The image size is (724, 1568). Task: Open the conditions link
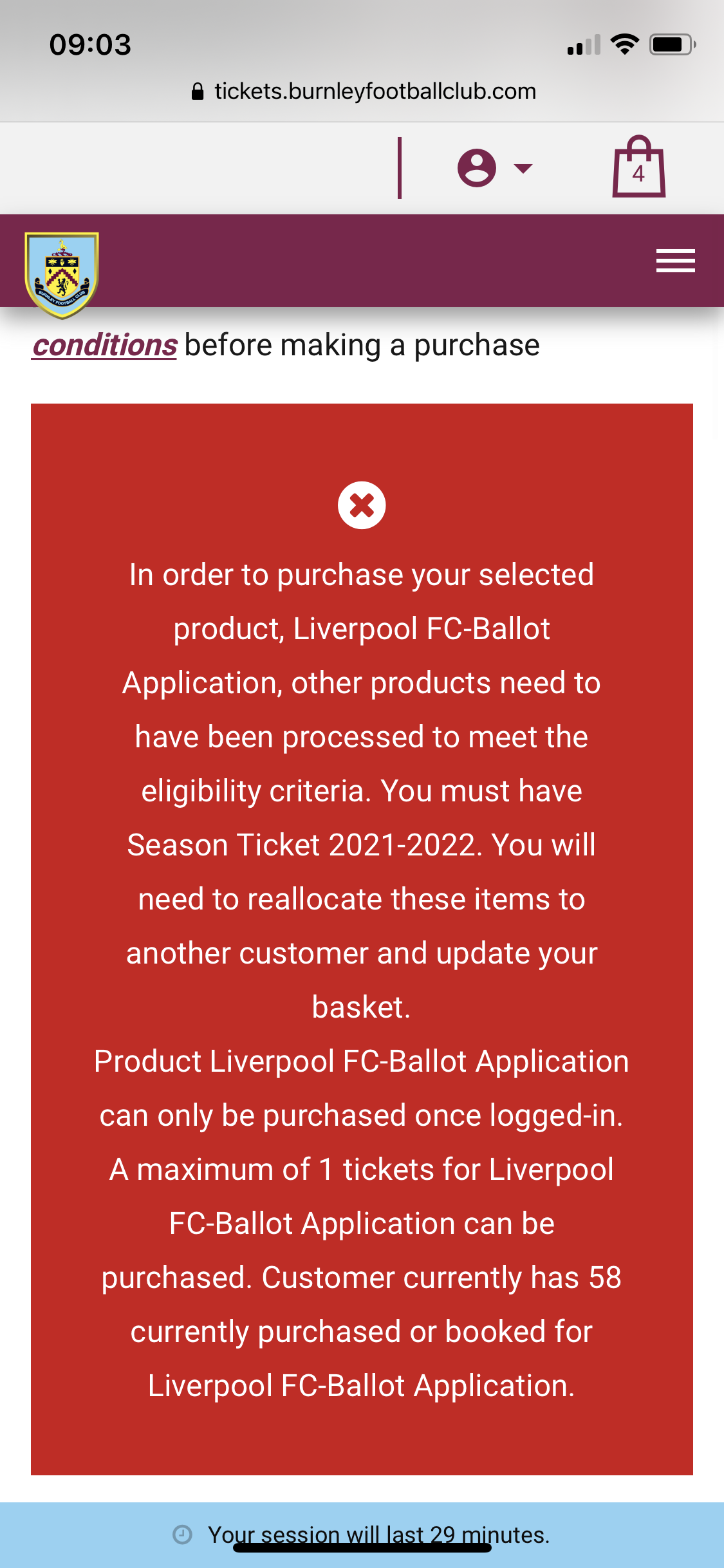coord(105,346)
